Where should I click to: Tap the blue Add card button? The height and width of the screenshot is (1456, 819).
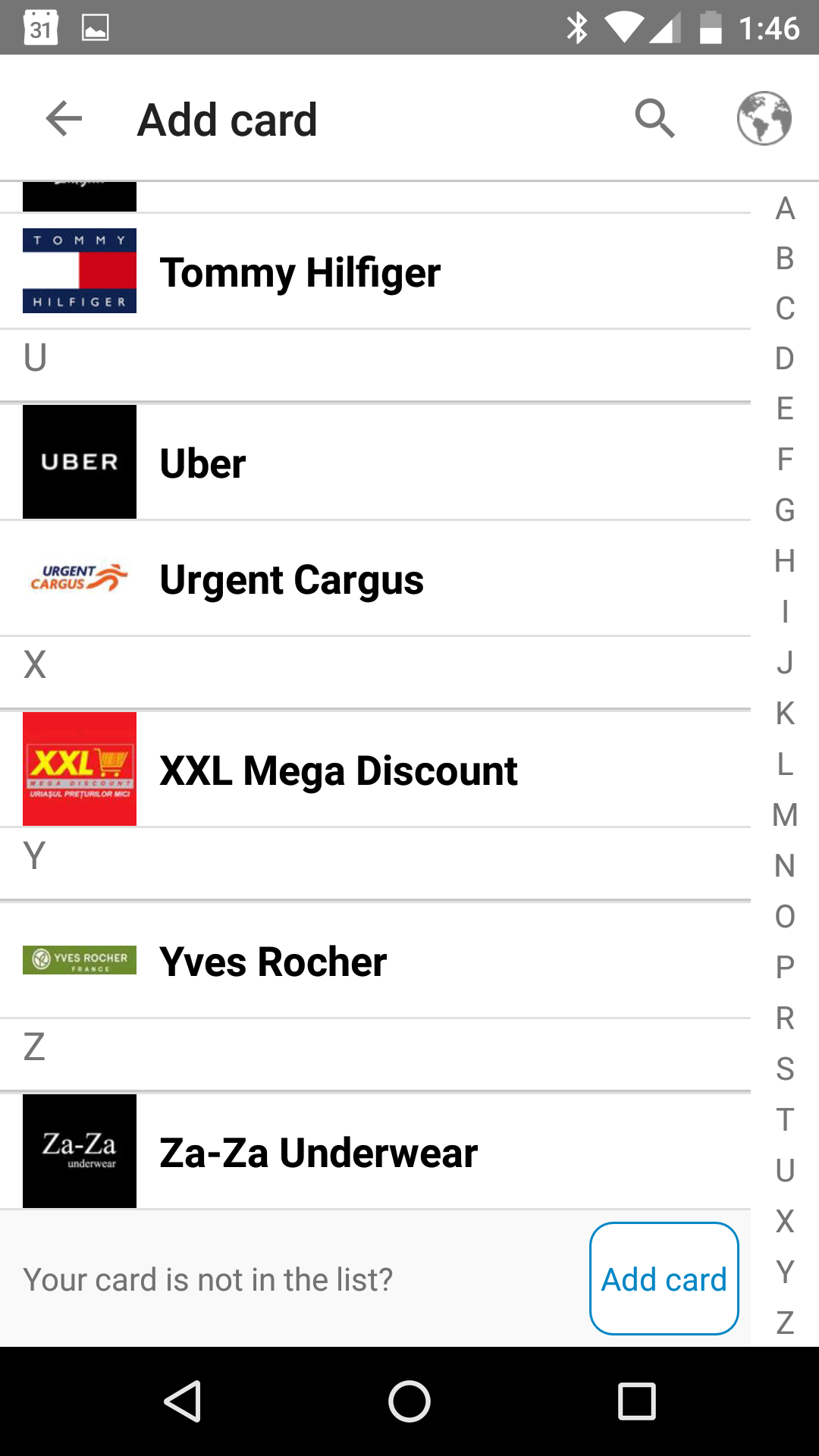pyautogui.click(x=664, y=1279)
